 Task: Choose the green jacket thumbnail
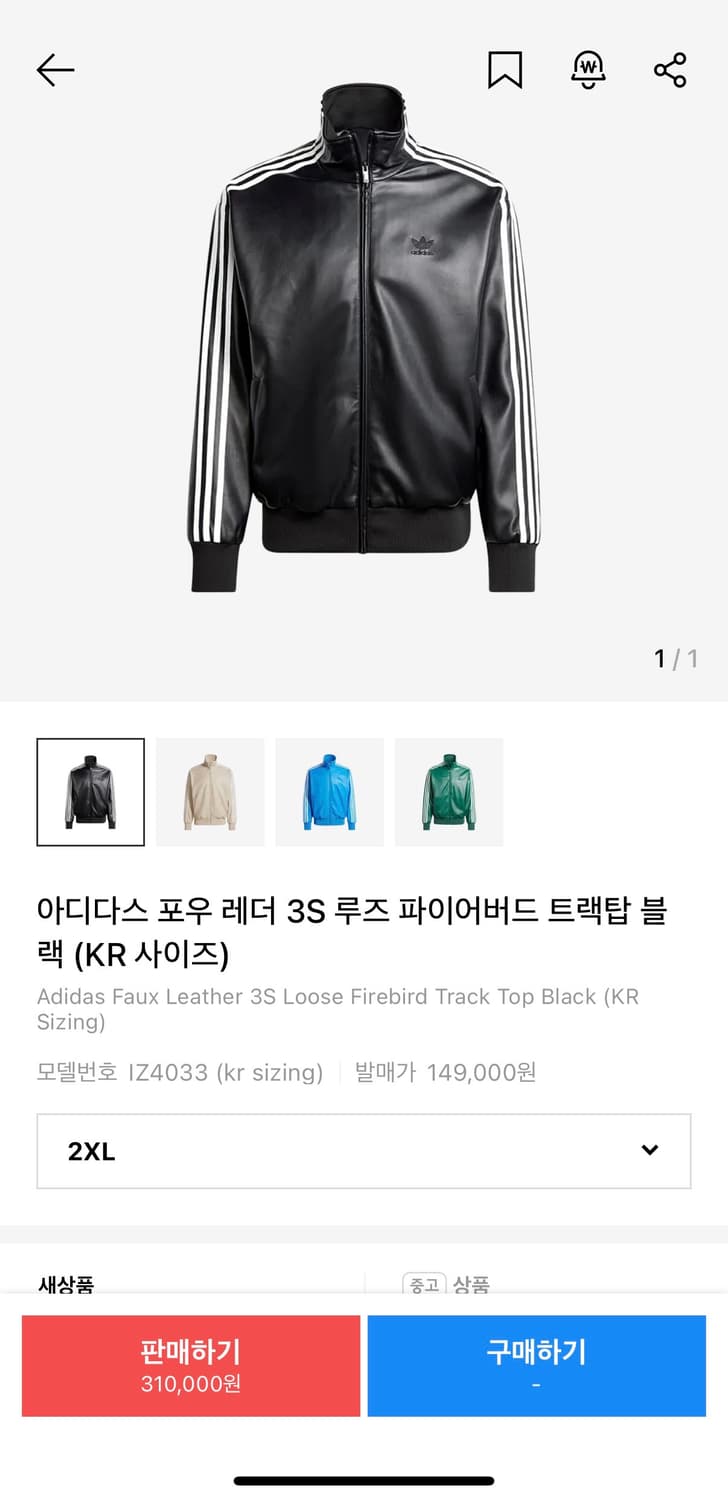click(449, 791)
